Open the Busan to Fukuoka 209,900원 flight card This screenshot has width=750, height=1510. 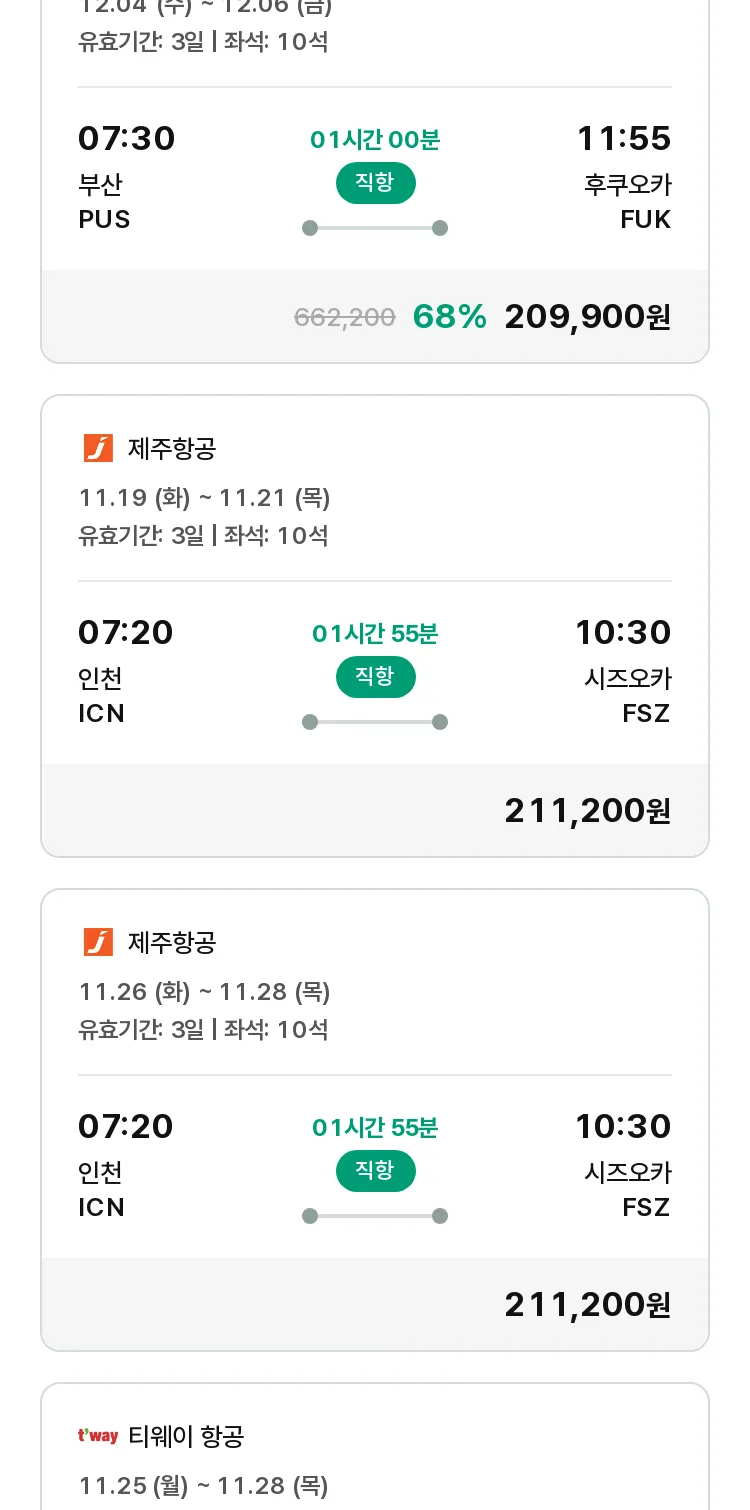click(375, 180)
